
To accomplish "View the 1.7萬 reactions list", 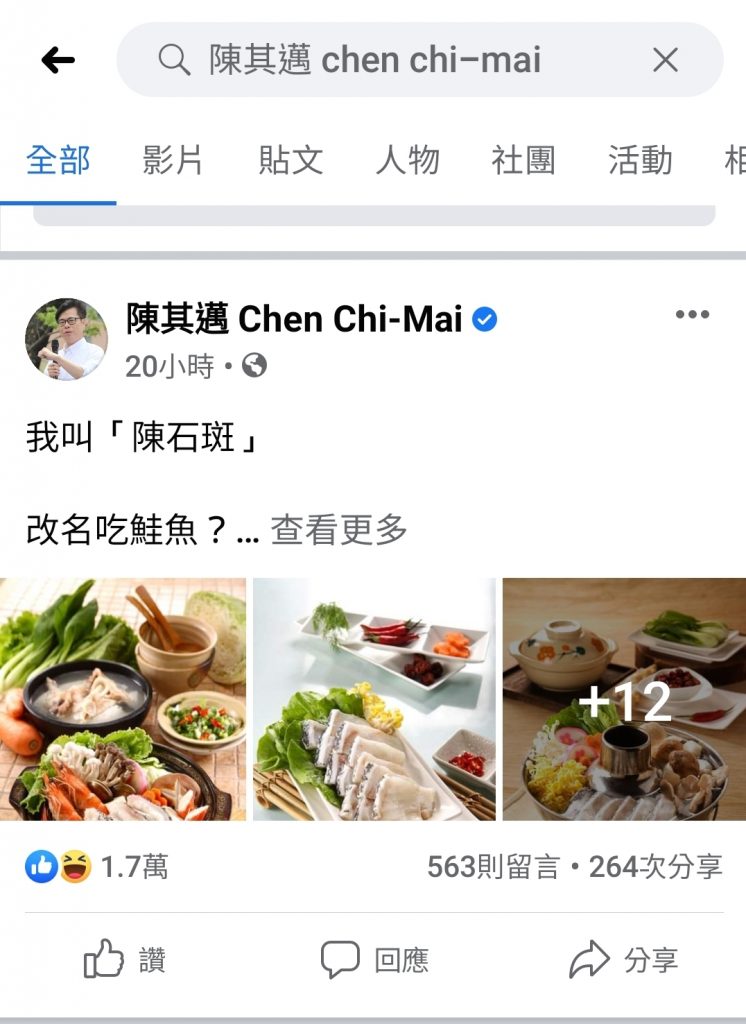I will click(97, 866).
